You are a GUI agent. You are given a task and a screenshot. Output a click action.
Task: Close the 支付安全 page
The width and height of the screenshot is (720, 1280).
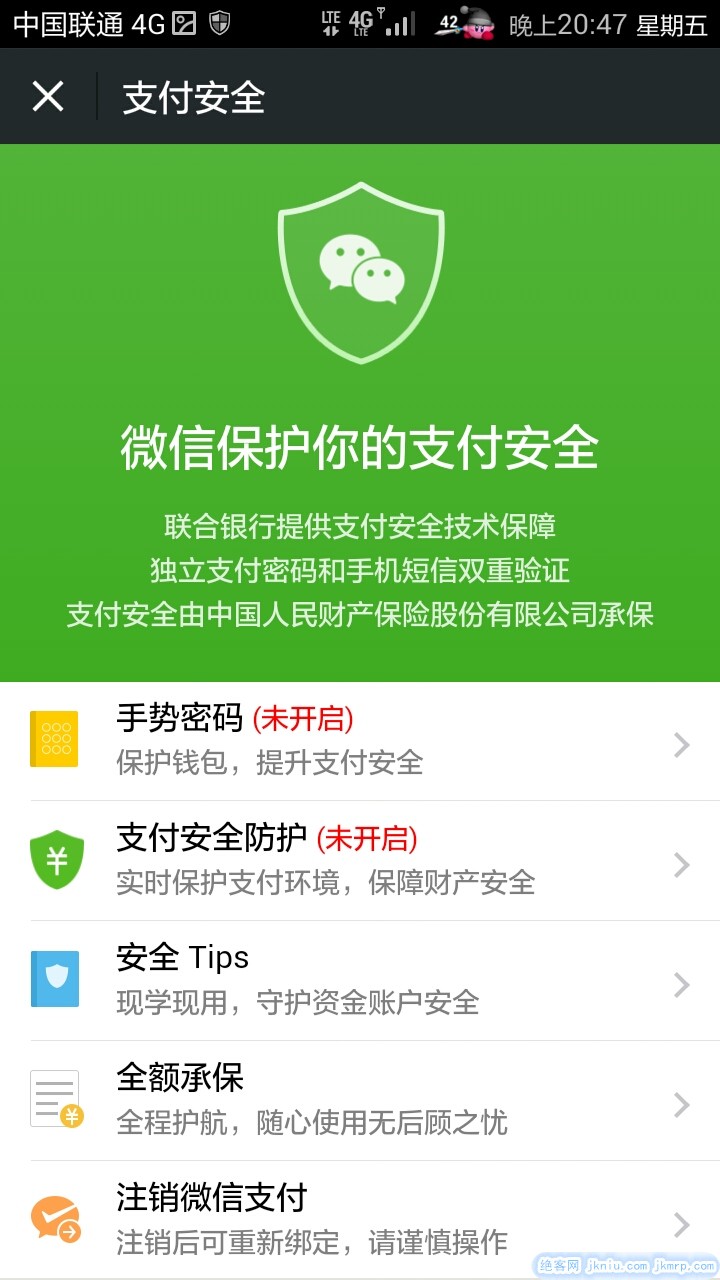pos(47,97)
